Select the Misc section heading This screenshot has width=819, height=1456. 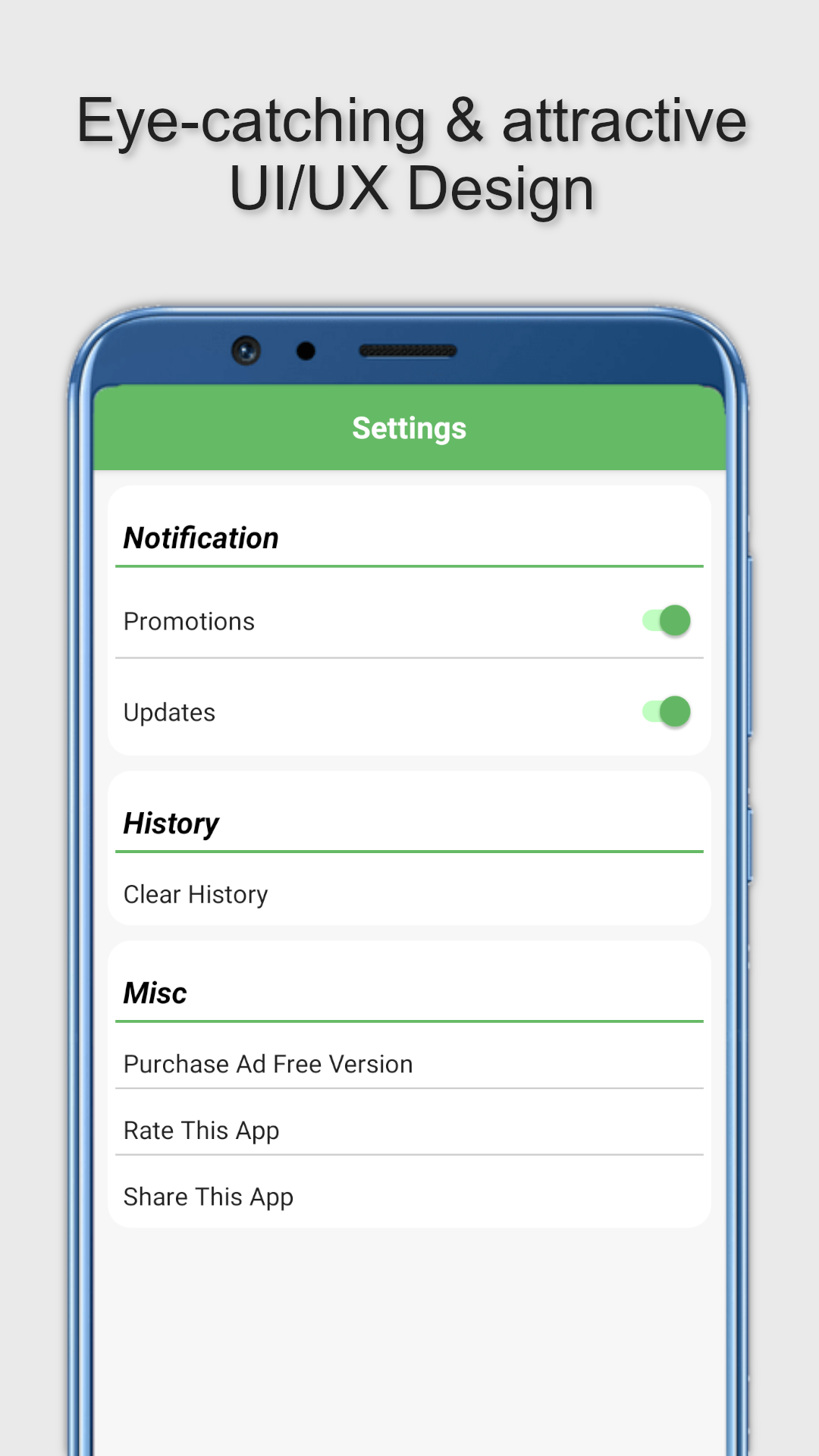tap(155, 992)
